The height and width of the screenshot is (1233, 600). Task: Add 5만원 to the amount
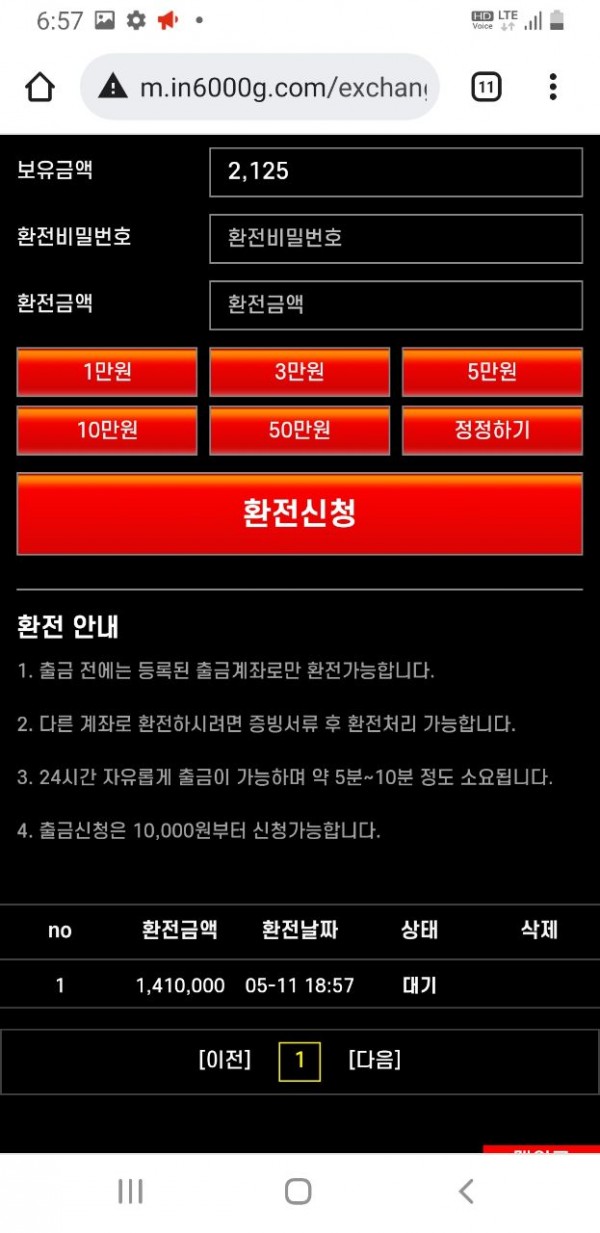pyautogui.click(x=492, y=372)
